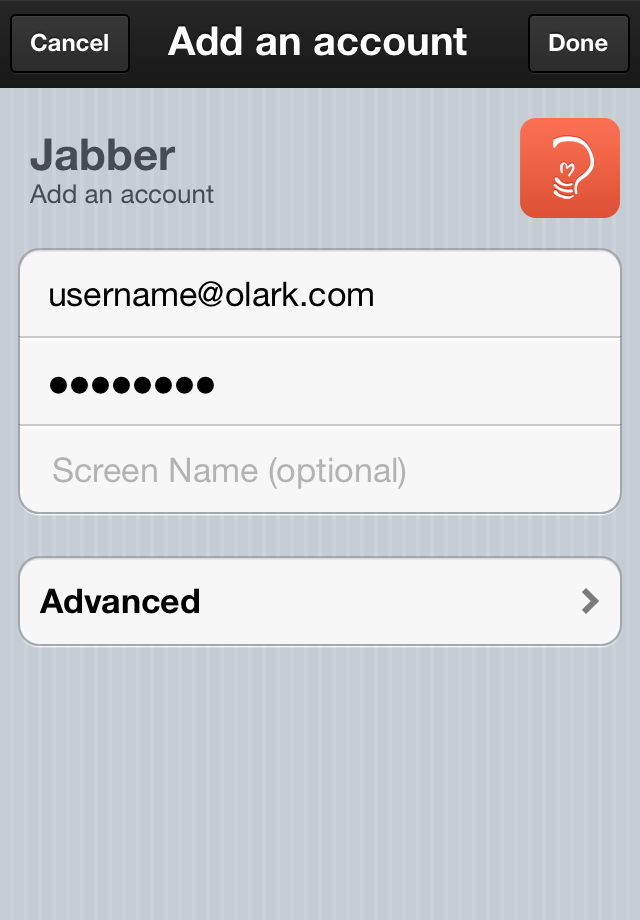Viewport: 640px width, 920px height.
Task: Open the Advanced settings row
Action: coord(320,601)
